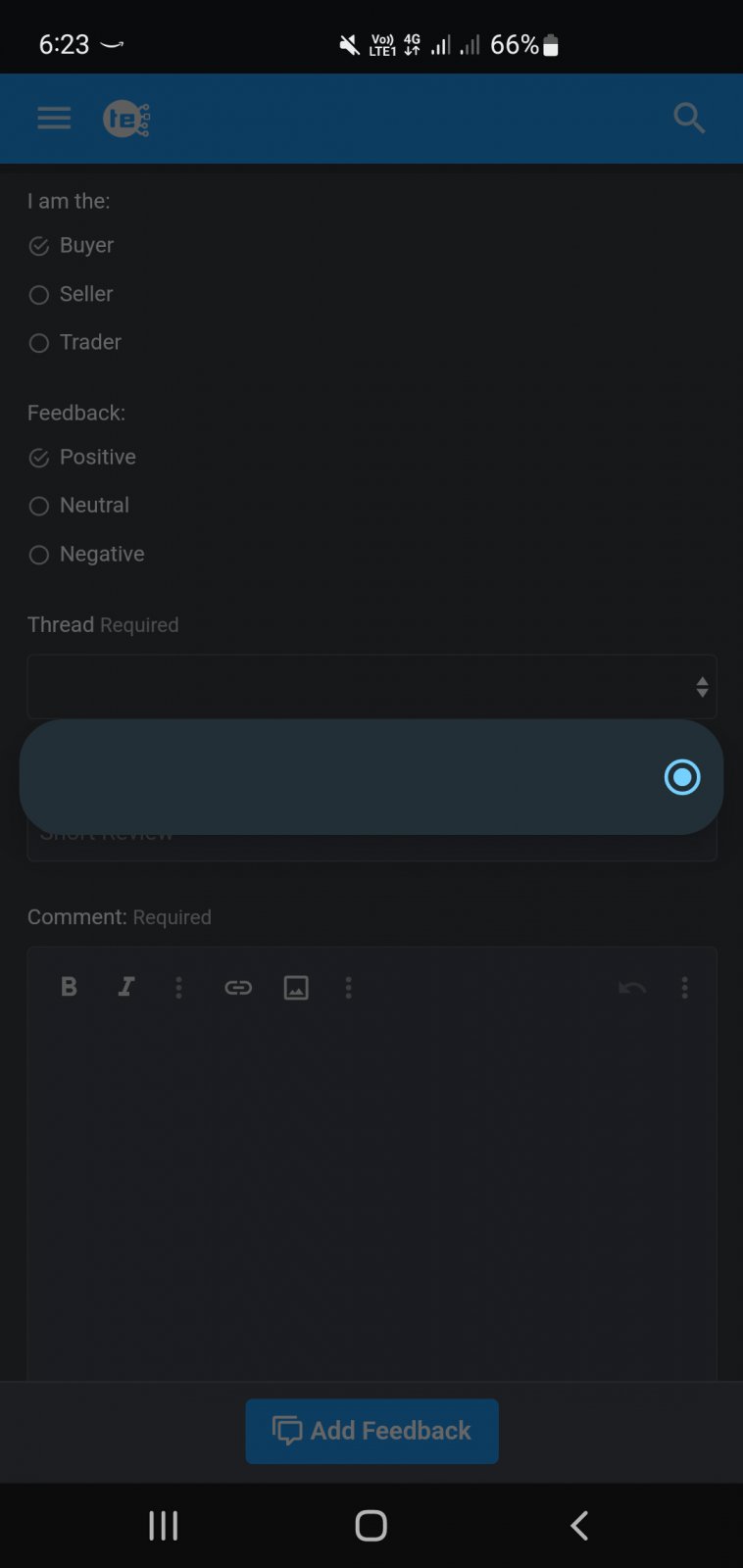Select the Buyer option
This screenshot has width=743, height=1568.
[x=71, y=245]
